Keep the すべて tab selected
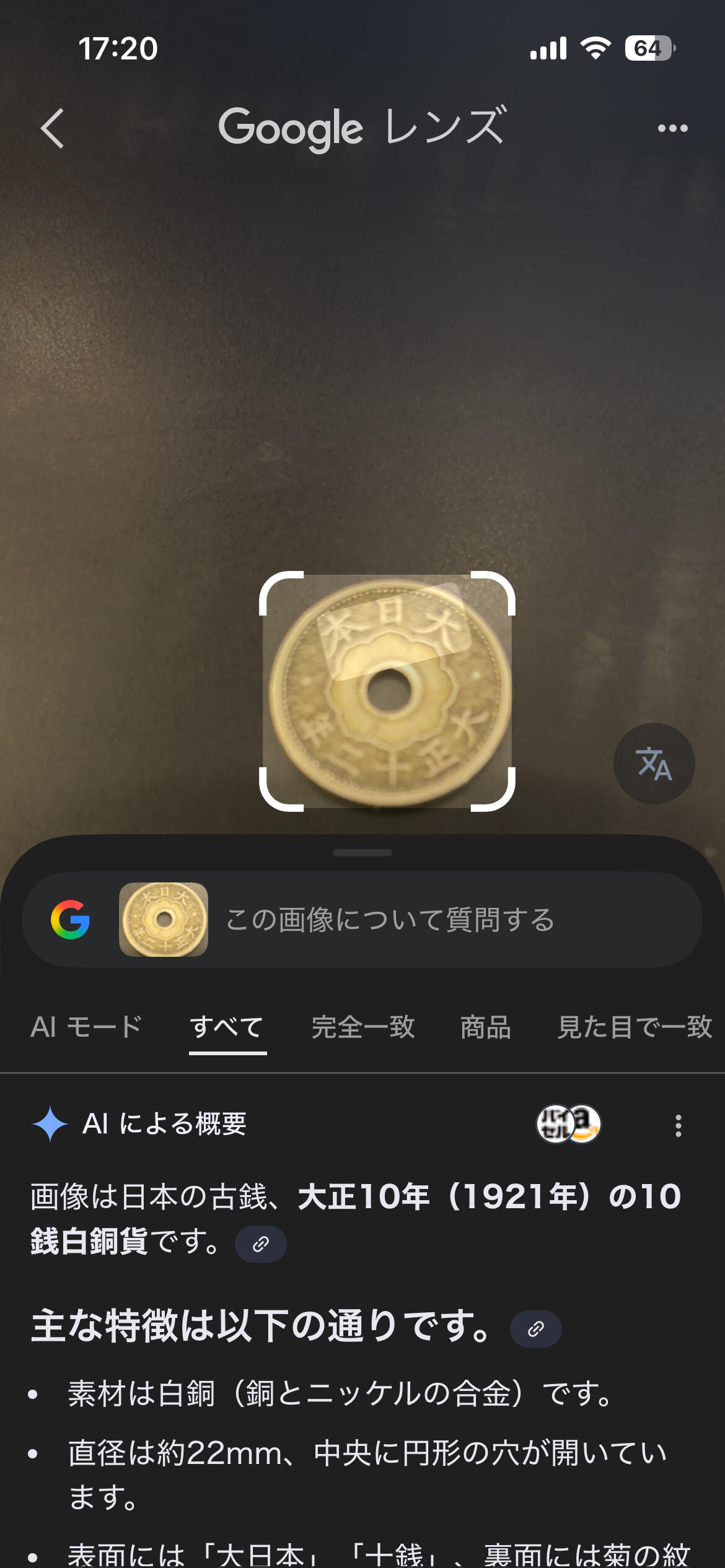The height and width of the screenshot is (1568, 725). pyautogui.click(x=227, y=1027)
